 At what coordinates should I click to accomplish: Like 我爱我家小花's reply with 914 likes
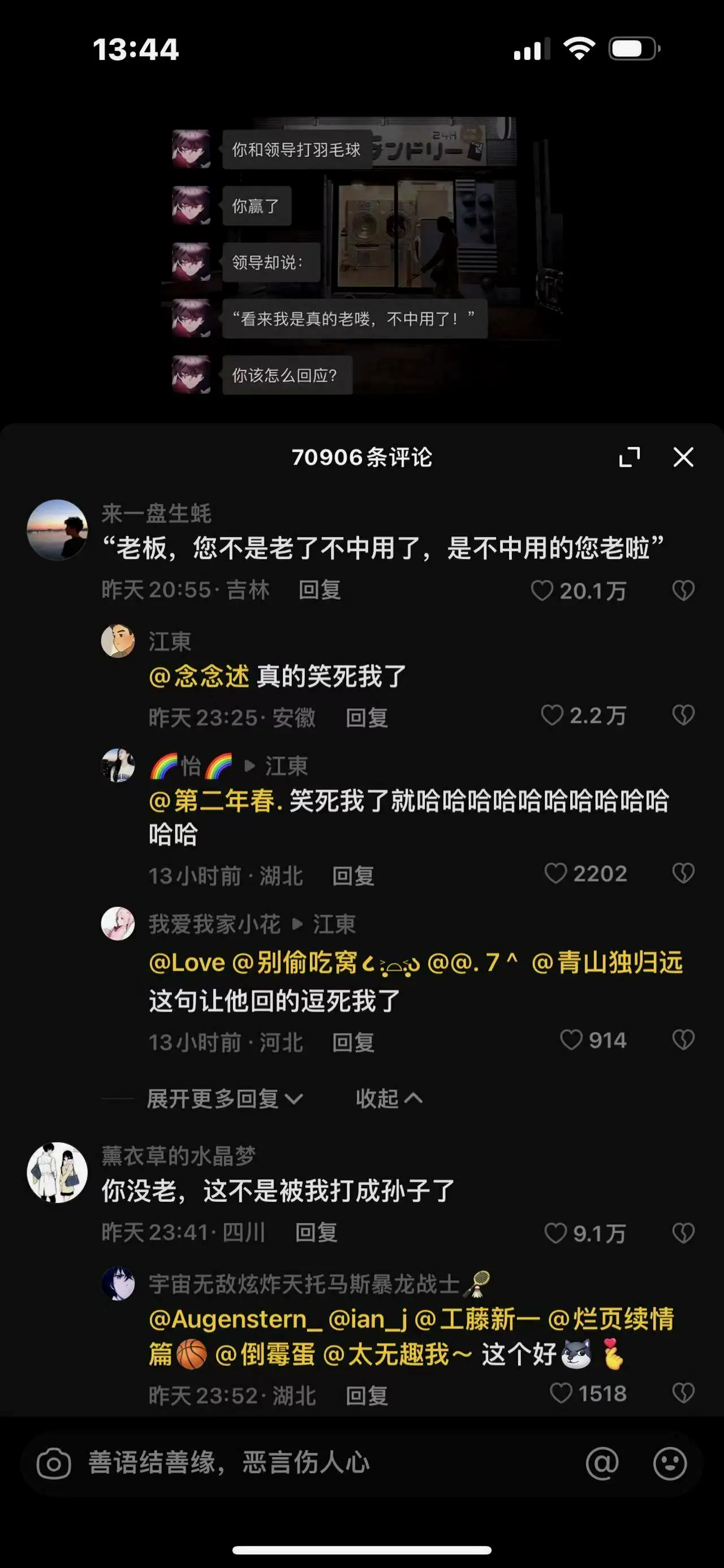point(571,1040)
